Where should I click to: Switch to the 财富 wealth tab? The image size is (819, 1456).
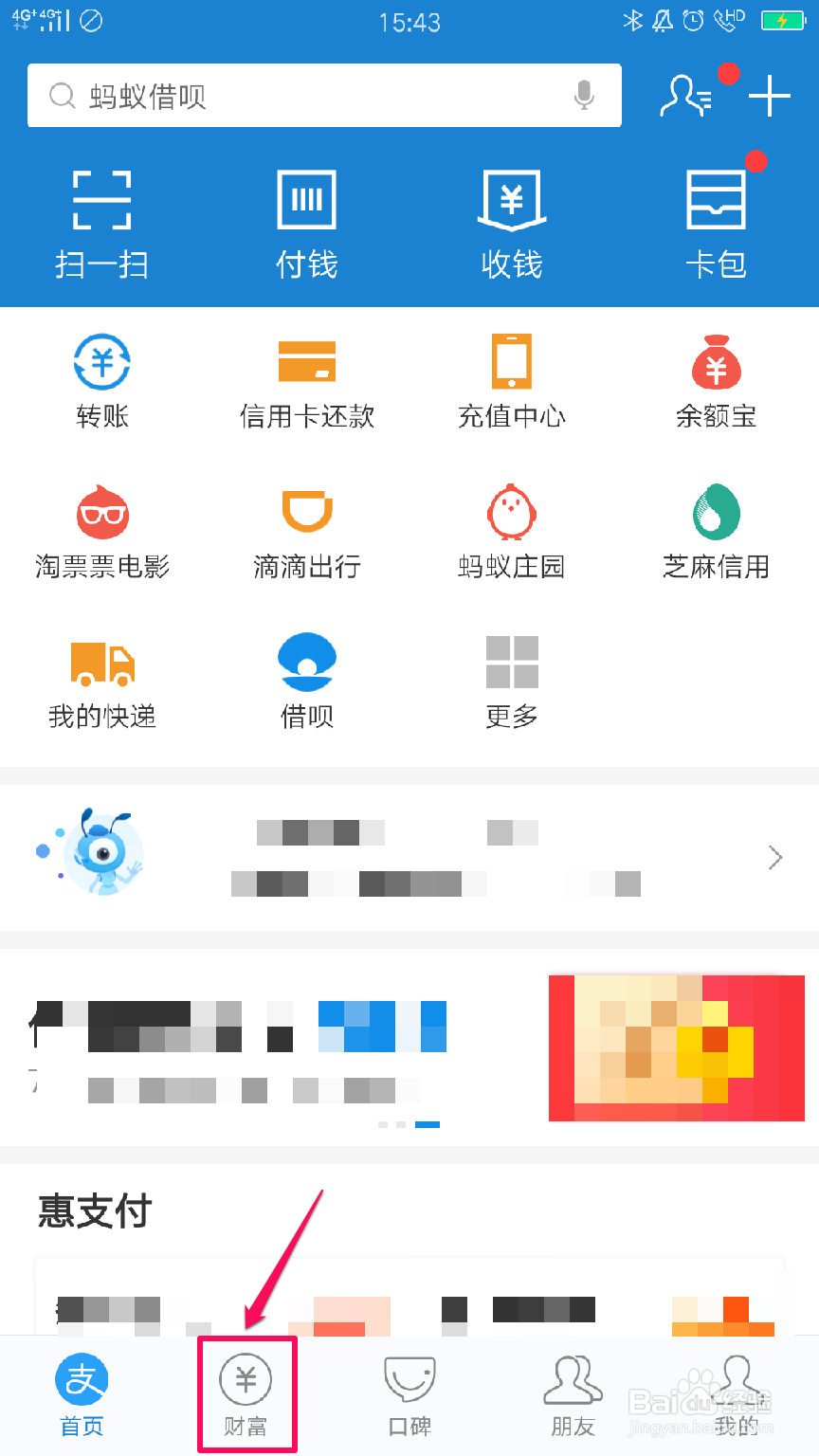pyautogui.click(x=246, y=1393)
